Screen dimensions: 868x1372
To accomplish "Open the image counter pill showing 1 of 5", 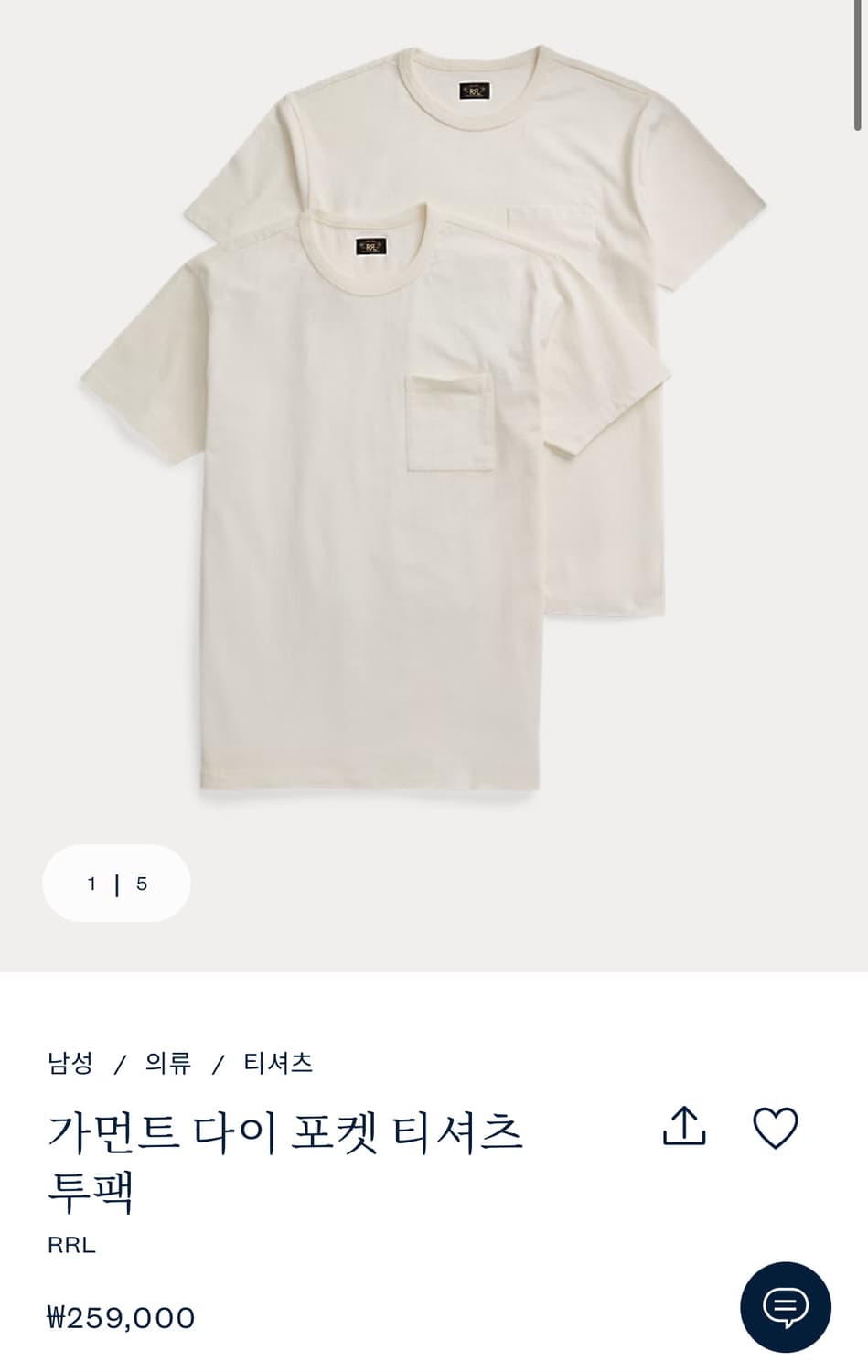I will pos(116,884).
